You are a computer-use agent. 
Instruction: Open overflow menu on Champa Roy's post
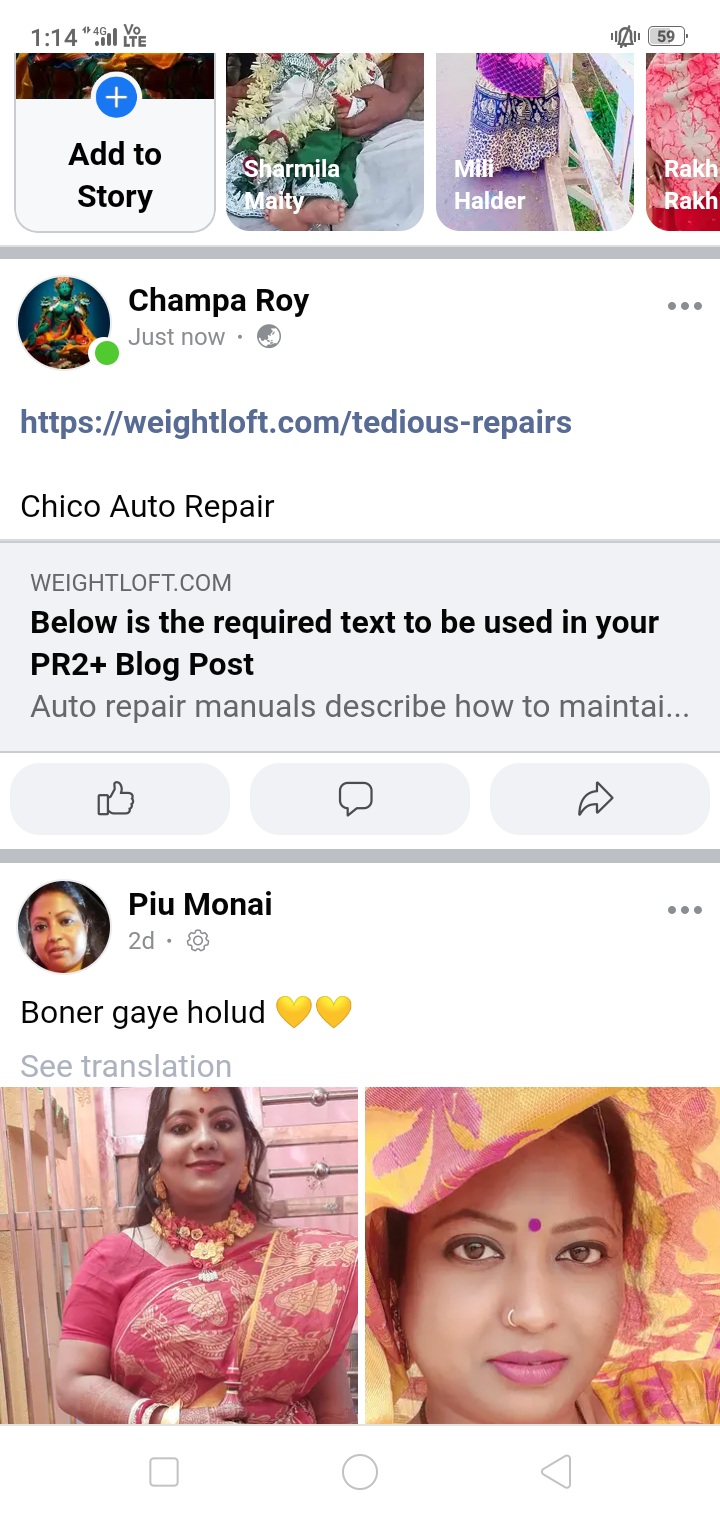tap(684, 306)
